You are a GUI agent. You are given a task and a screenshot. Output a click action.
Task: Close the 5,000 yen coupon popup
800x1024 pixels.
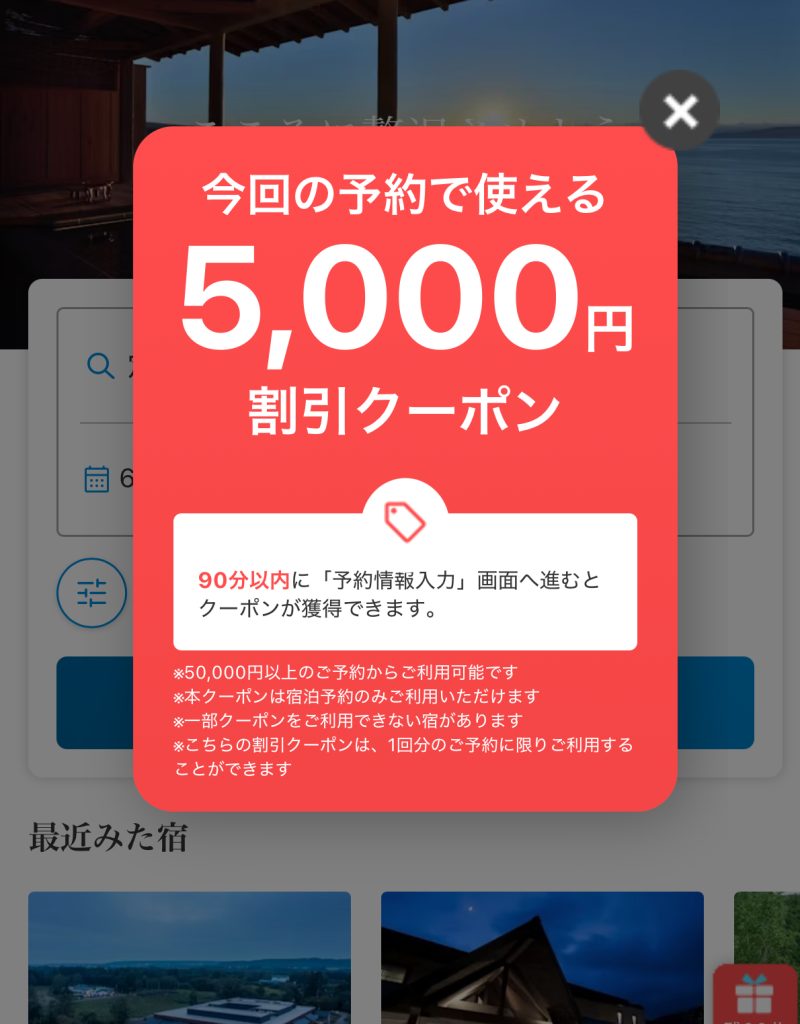coord(680,111)
